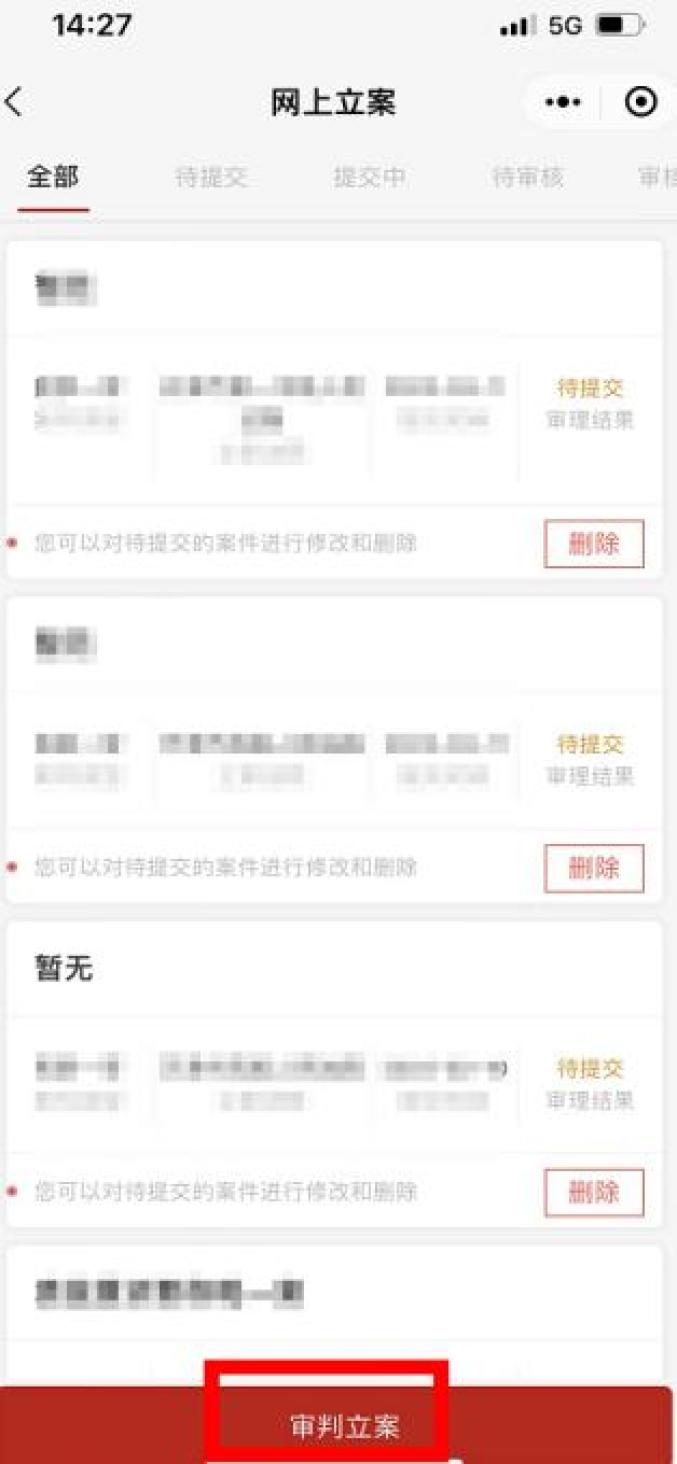
Task: Close the mini program with circle icon
Action: click(x=640, y=102)
